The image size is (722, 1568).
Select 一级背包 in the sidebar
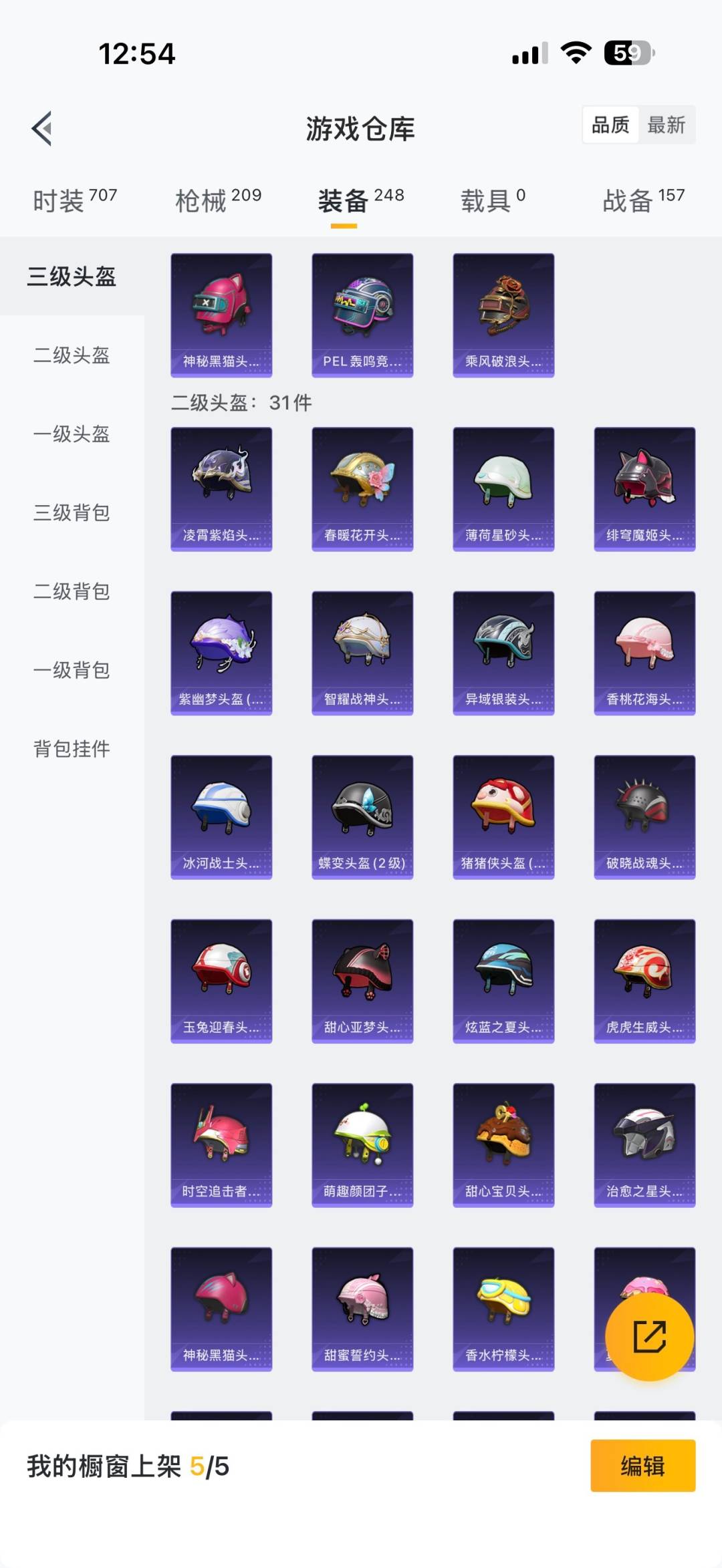click(x=72, y=671)
